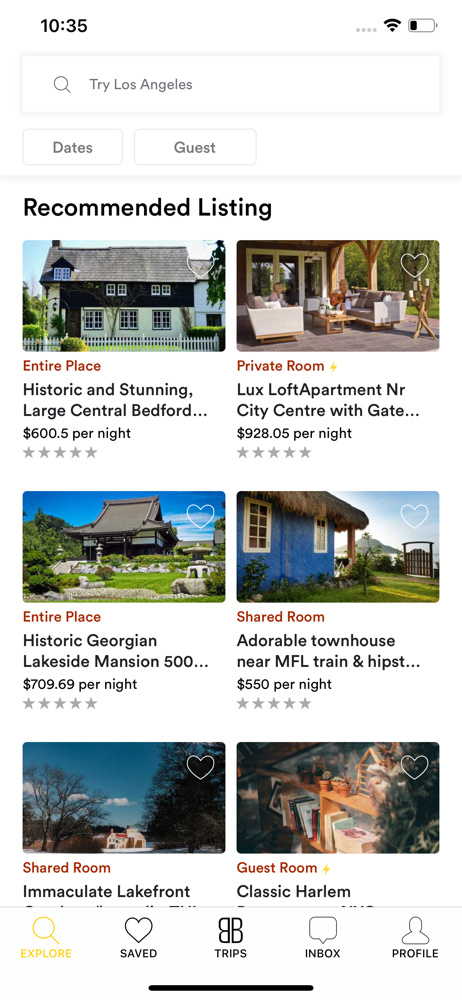Heart the Historic Georgian Lakeside Mansion
This screenshot has width=462, height=1000.
tap(200, 516)
